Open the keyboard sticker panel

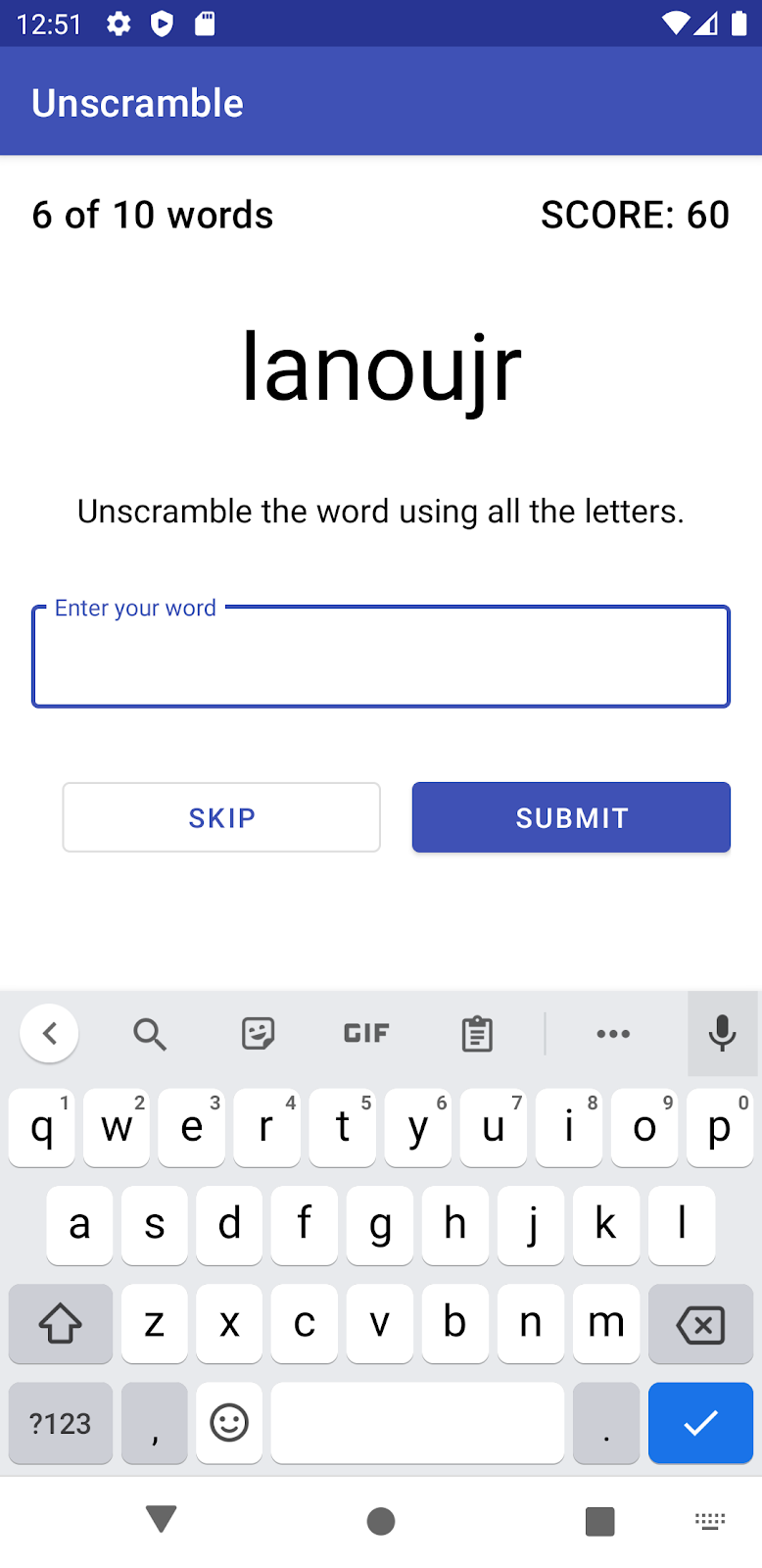258,1033
